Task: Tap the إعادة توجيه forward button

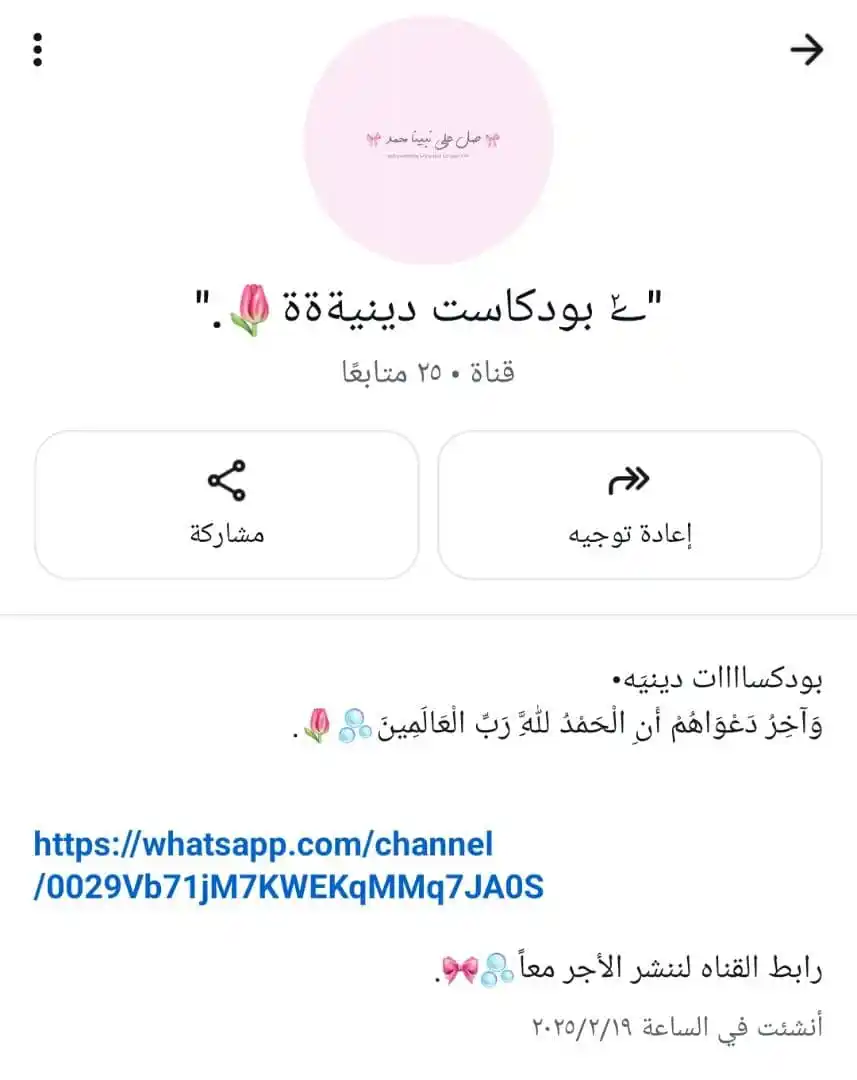Action: click(x=630, y=504)
